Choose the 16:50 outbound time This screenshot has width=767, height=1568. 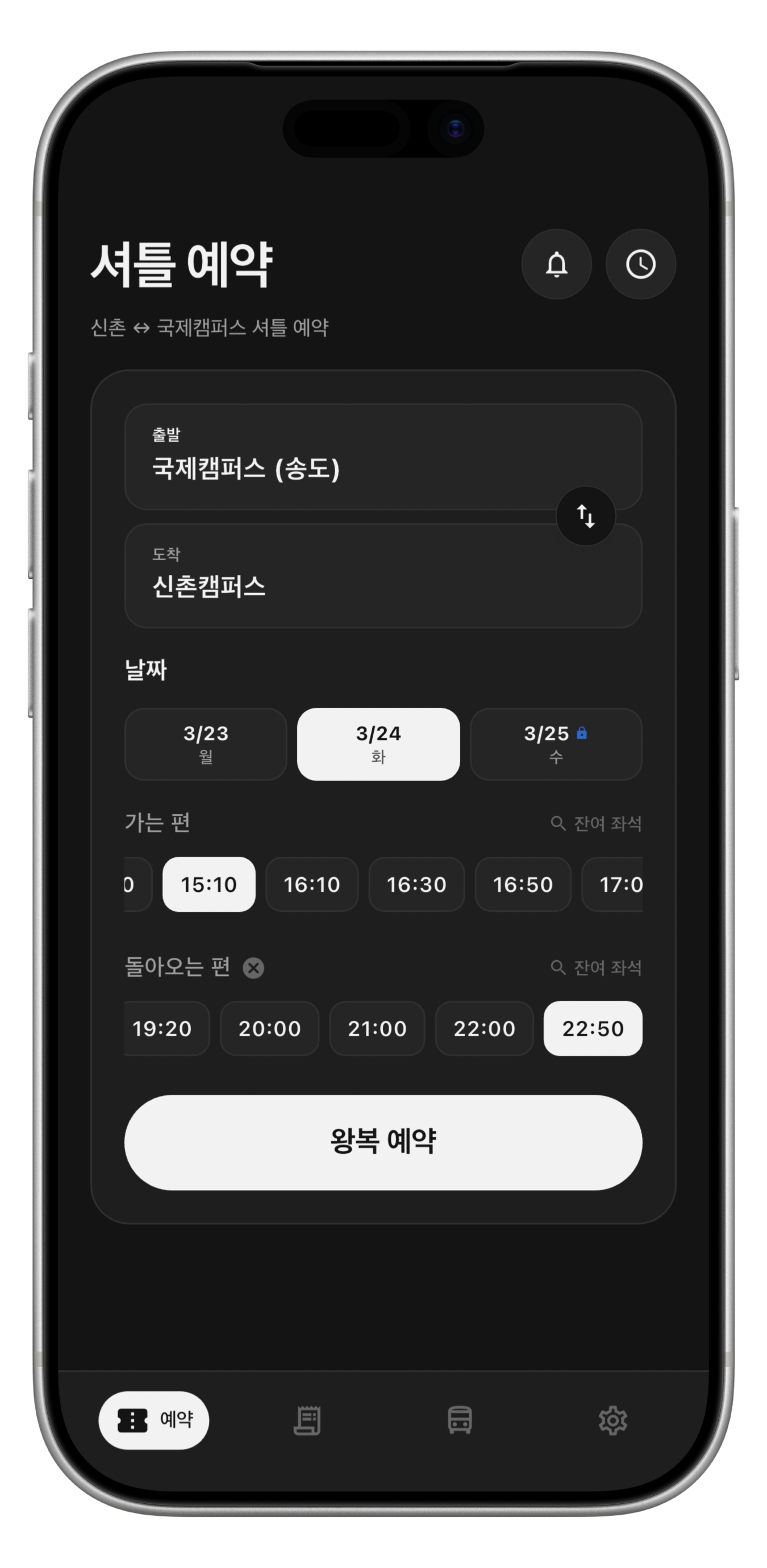[523, 885]
